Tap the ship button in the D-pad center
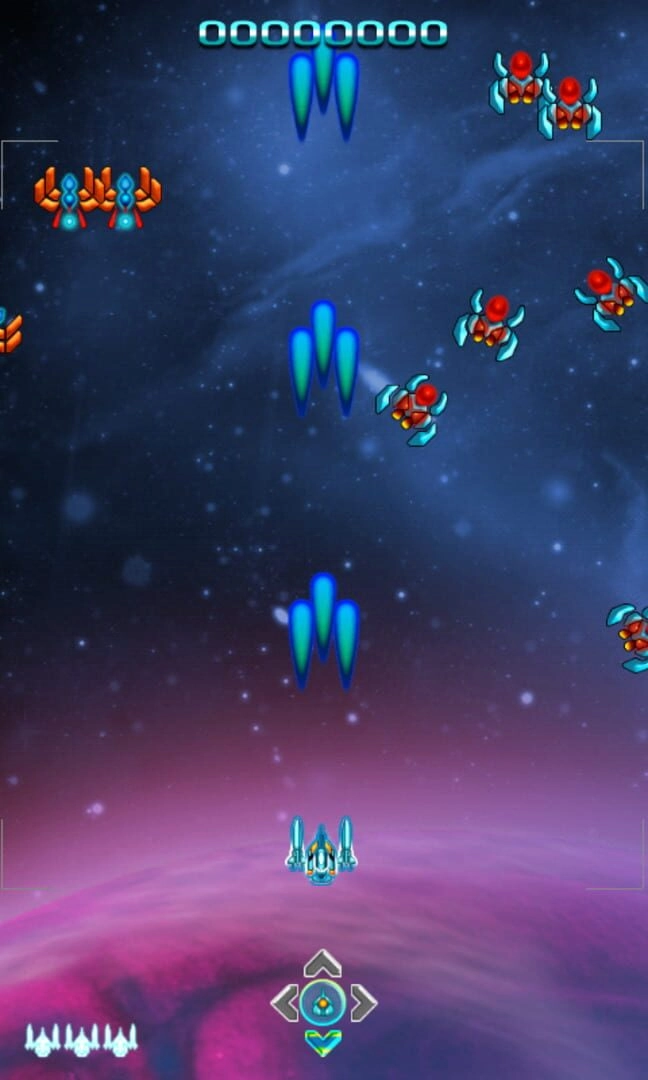Viewport: 648px width, 1080px height. pyautogui.click(x=322, y=1002)
